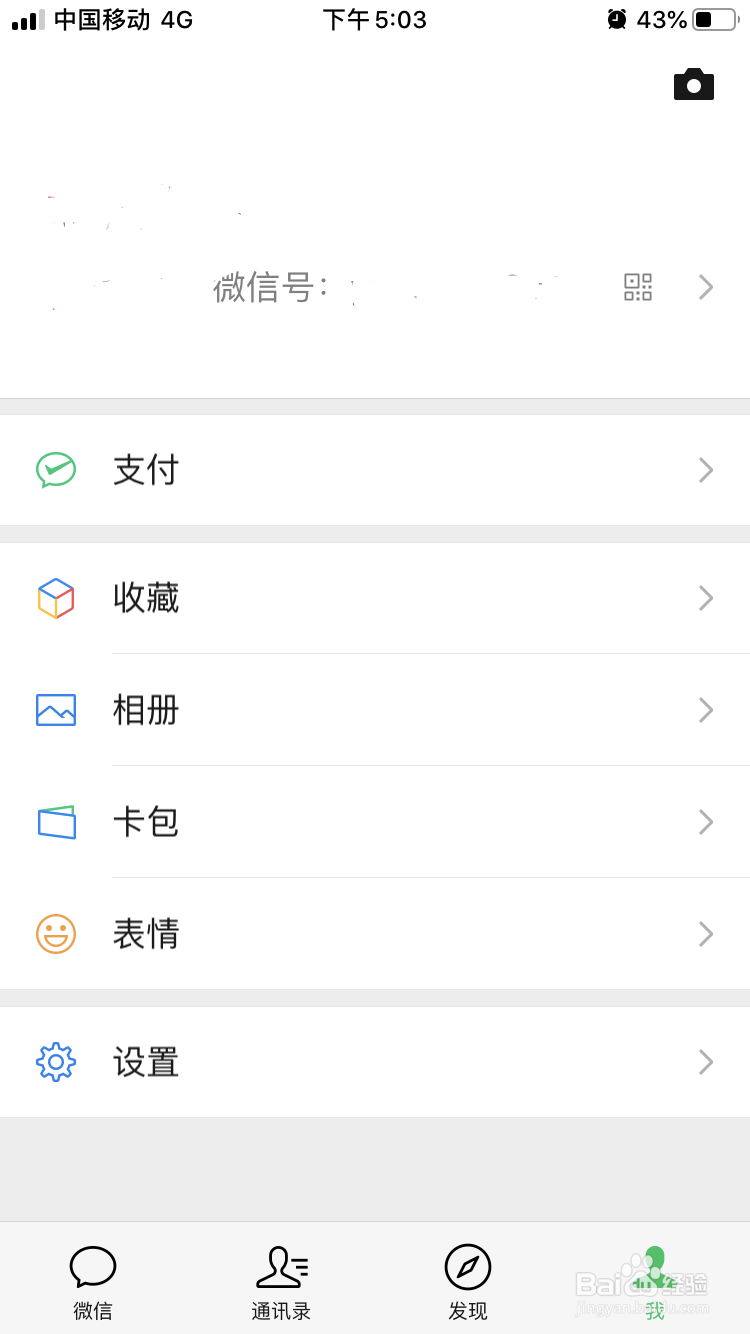Viewport: 750px width, 1334px height.
Task: Open 卡包 cards and offers
Action: tap(375, 822)
